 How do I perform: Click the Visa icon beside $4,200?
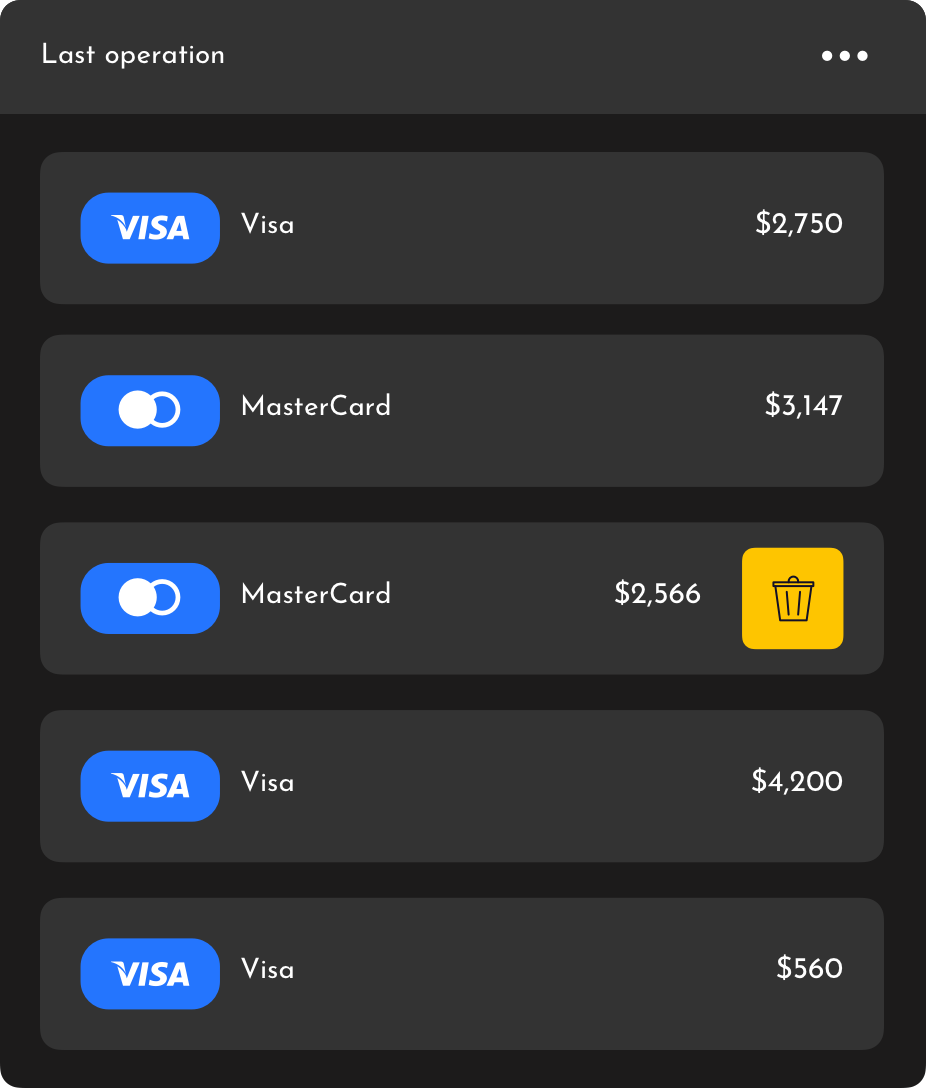(150, 786)
